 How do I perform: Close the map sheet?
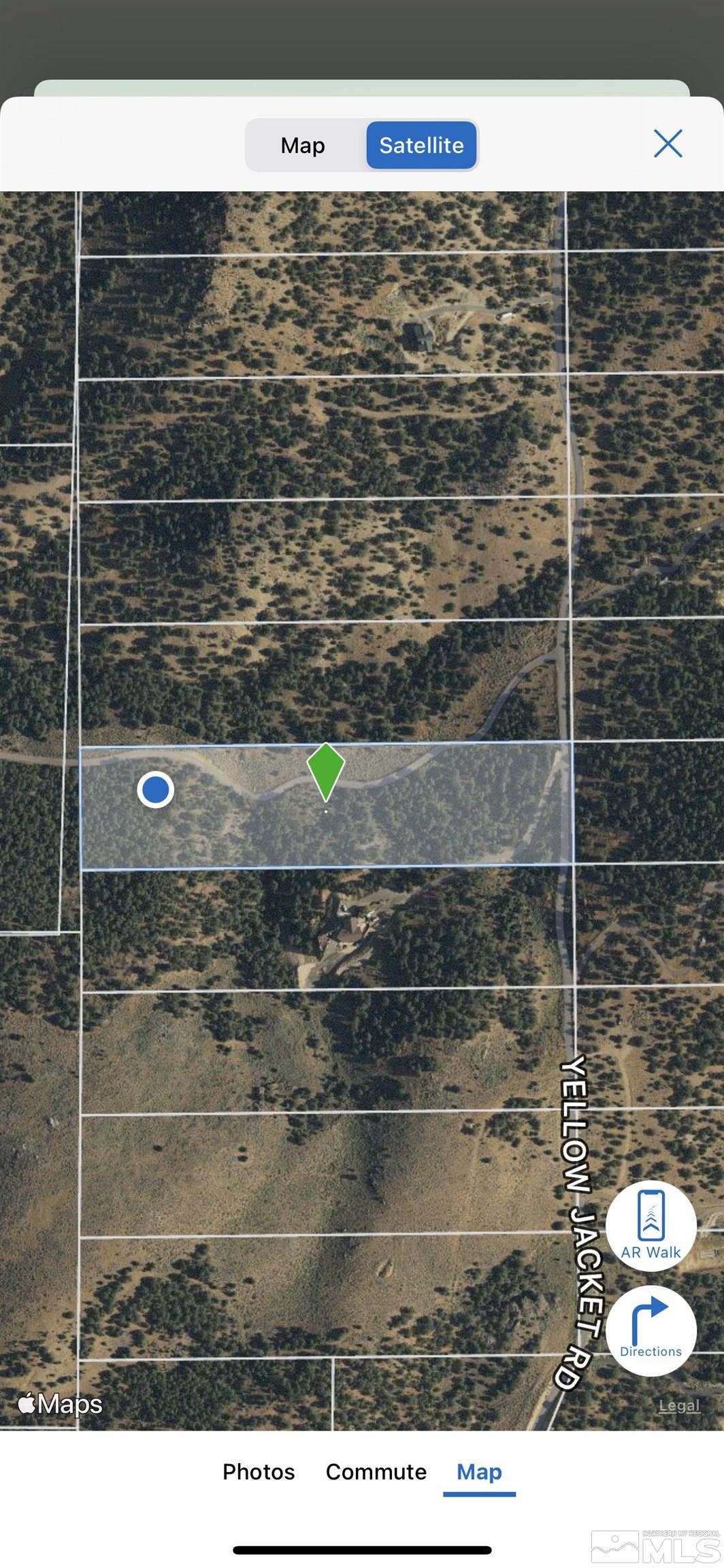[668, 144]
